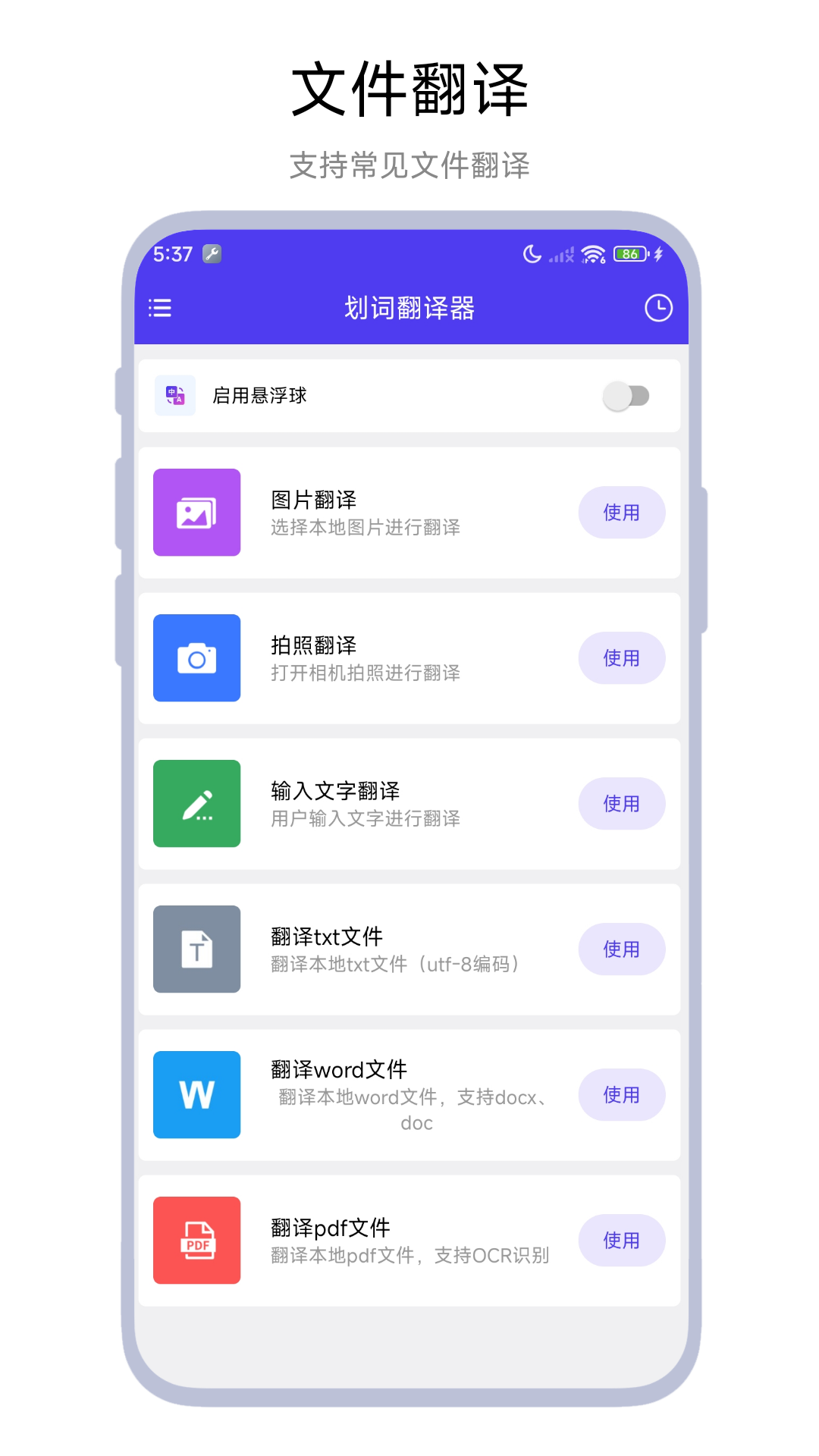
Task: Open the sidebar list menu
Action: click(159, 309)
